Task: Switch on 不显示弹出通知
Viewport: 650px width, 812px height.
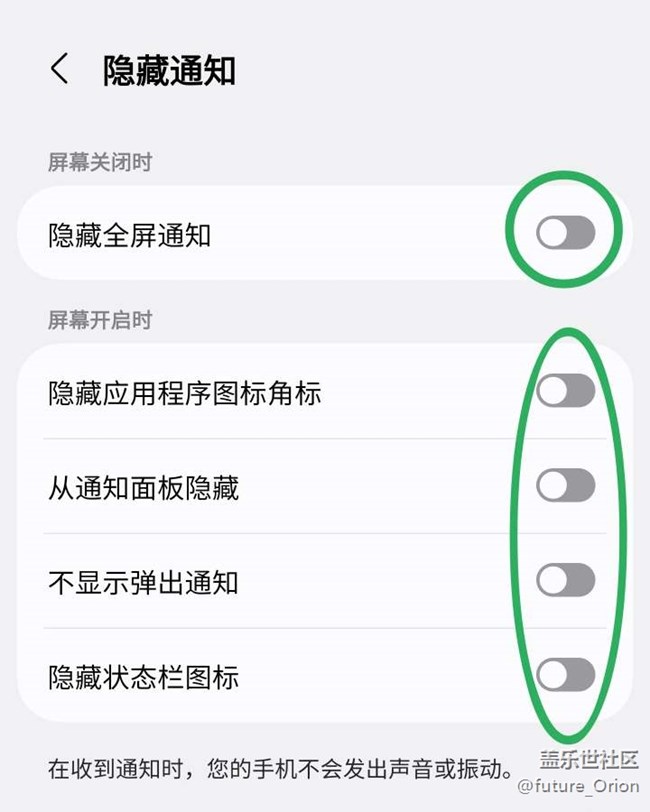Action: [565, 580]
